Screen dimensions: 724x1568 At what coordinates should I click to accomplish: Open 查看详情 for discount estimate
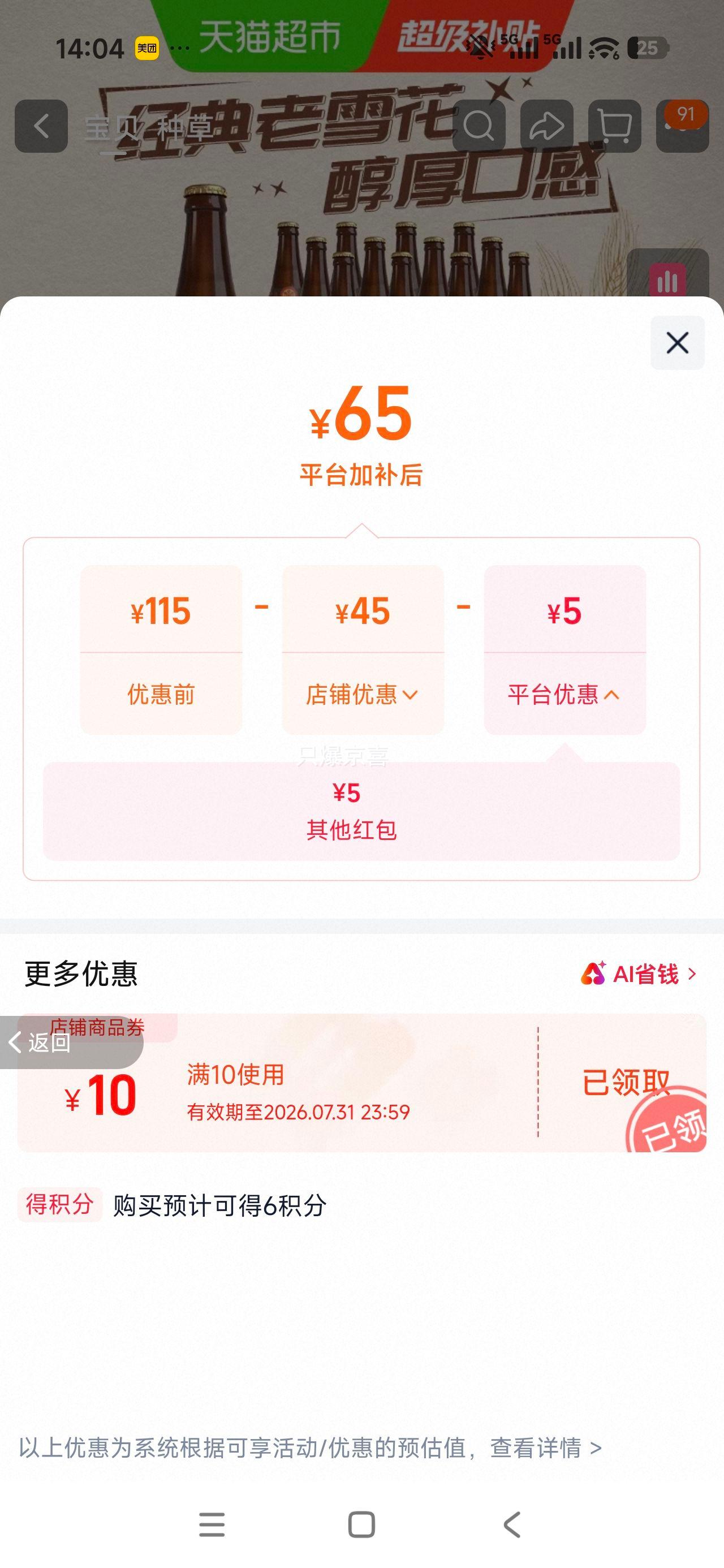click(546, 1448)
